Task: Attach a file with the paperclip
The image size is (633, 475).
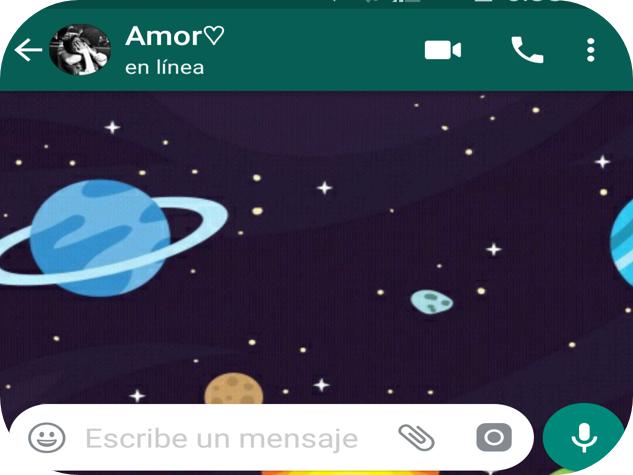Action: click(x=416, y=437)
